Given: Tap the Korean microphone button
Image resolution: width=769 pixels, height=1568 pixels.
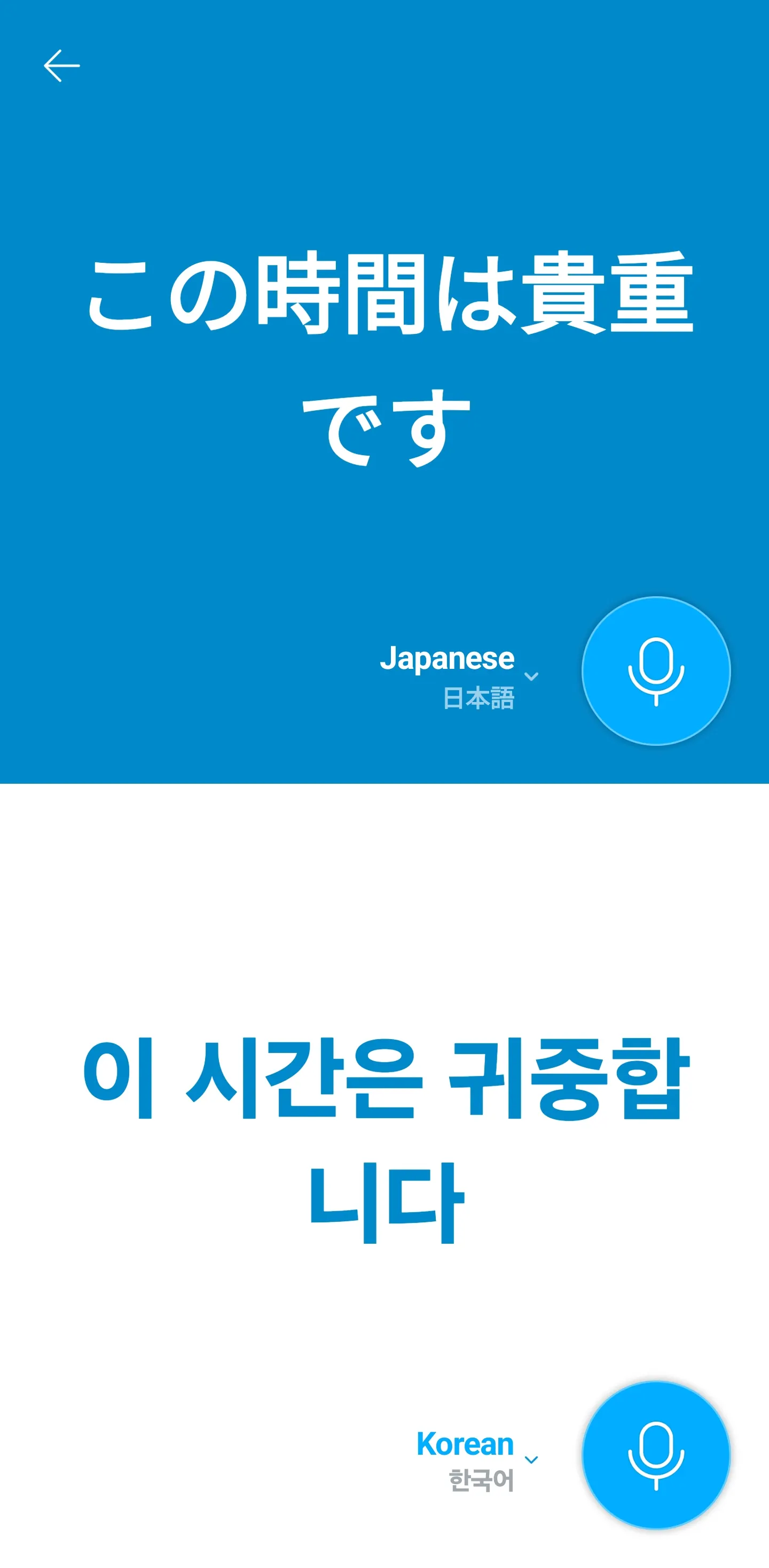Looking at the screenshot, I should click(656, 1455).
